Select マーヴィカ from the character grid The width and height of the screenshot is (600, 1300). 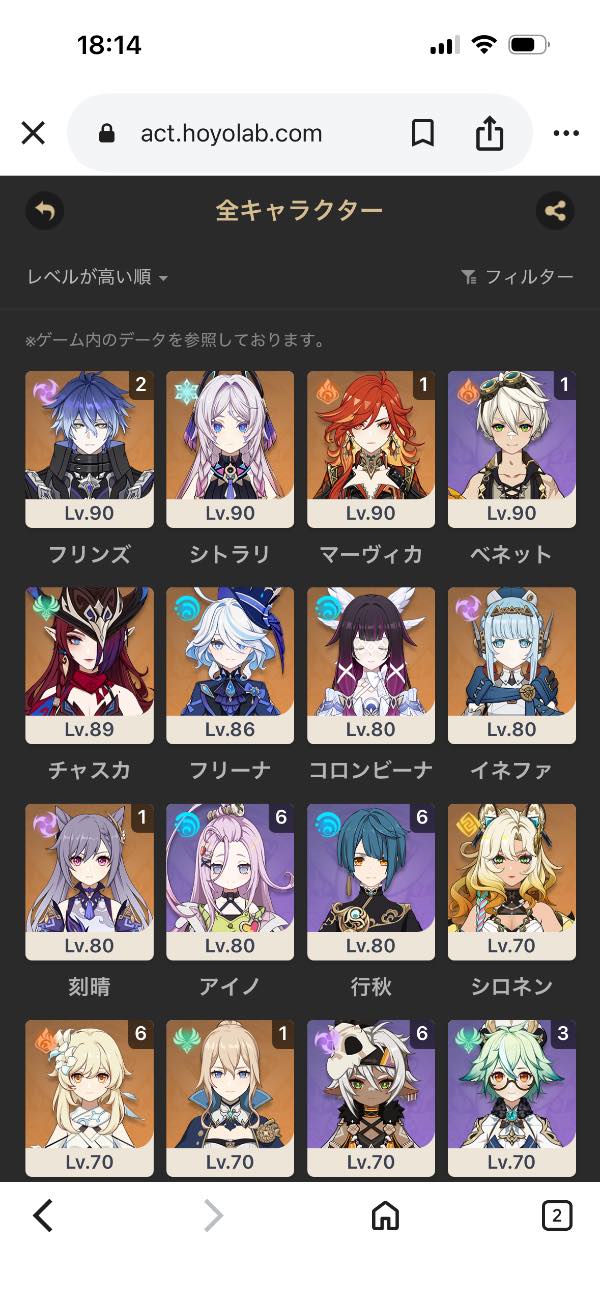click(371, 449)
